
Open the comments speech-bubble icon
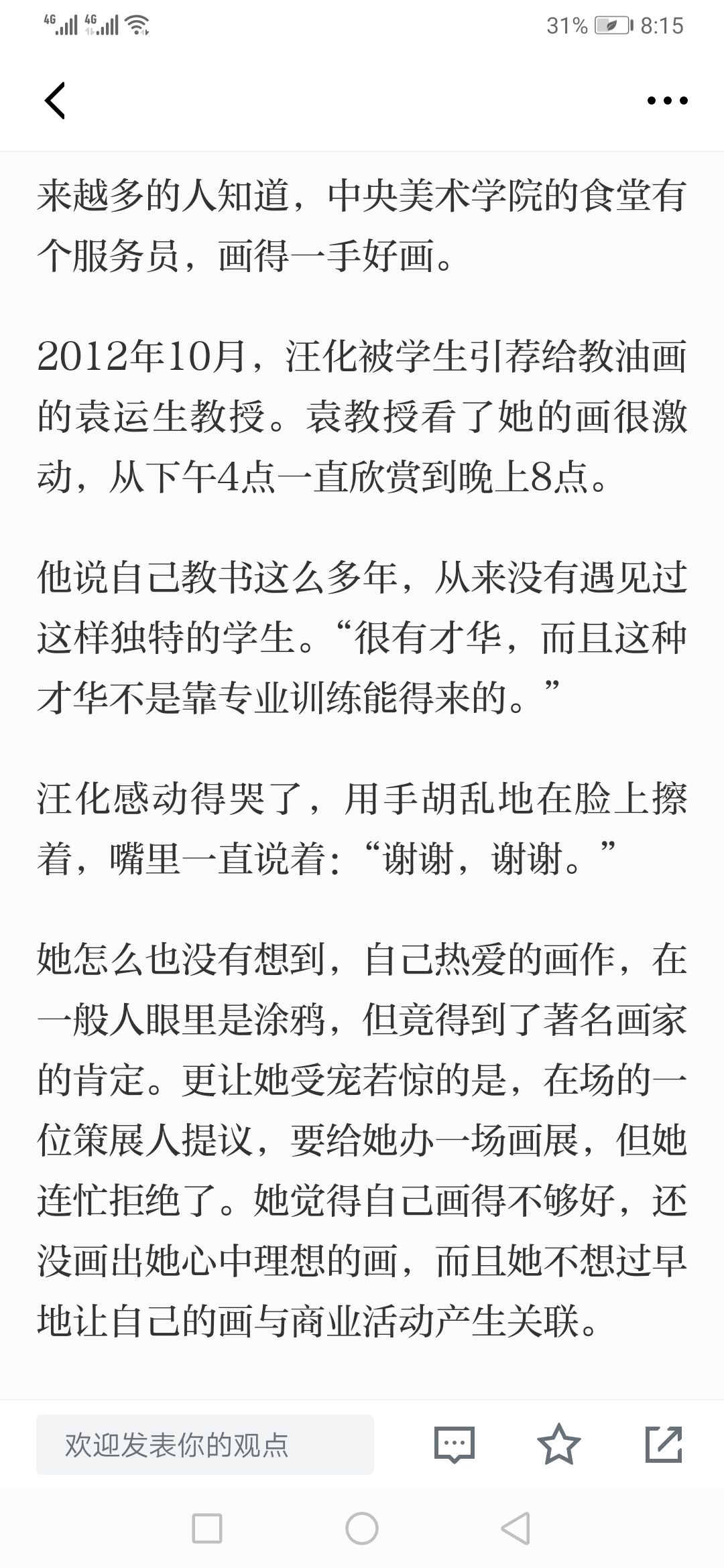[x=455, y=1445]
